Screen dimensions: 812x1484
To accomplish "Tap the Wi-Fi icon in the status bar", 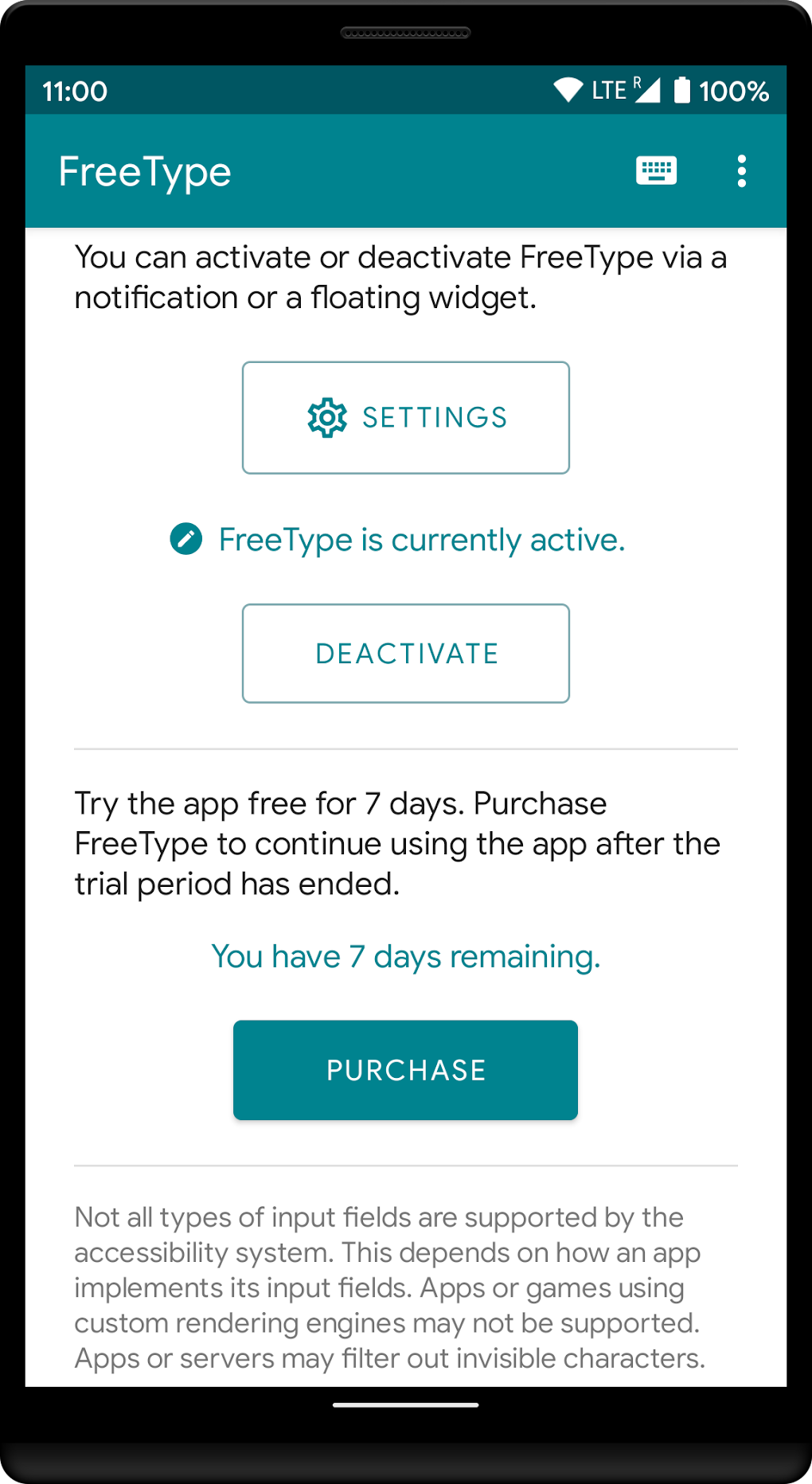I will [568, 91].
